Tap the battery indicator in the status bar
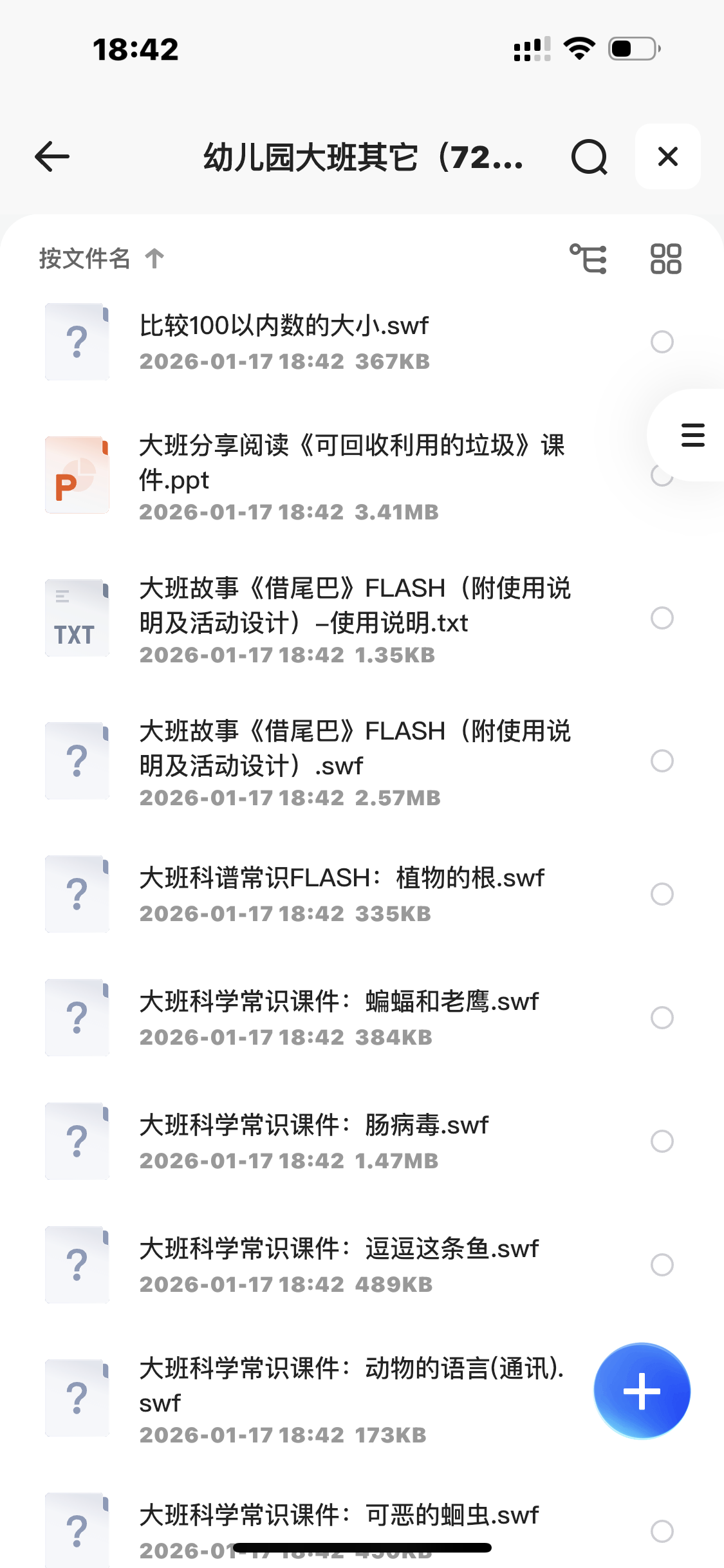This screenshot has height=1568, width=724. (631, 49)
